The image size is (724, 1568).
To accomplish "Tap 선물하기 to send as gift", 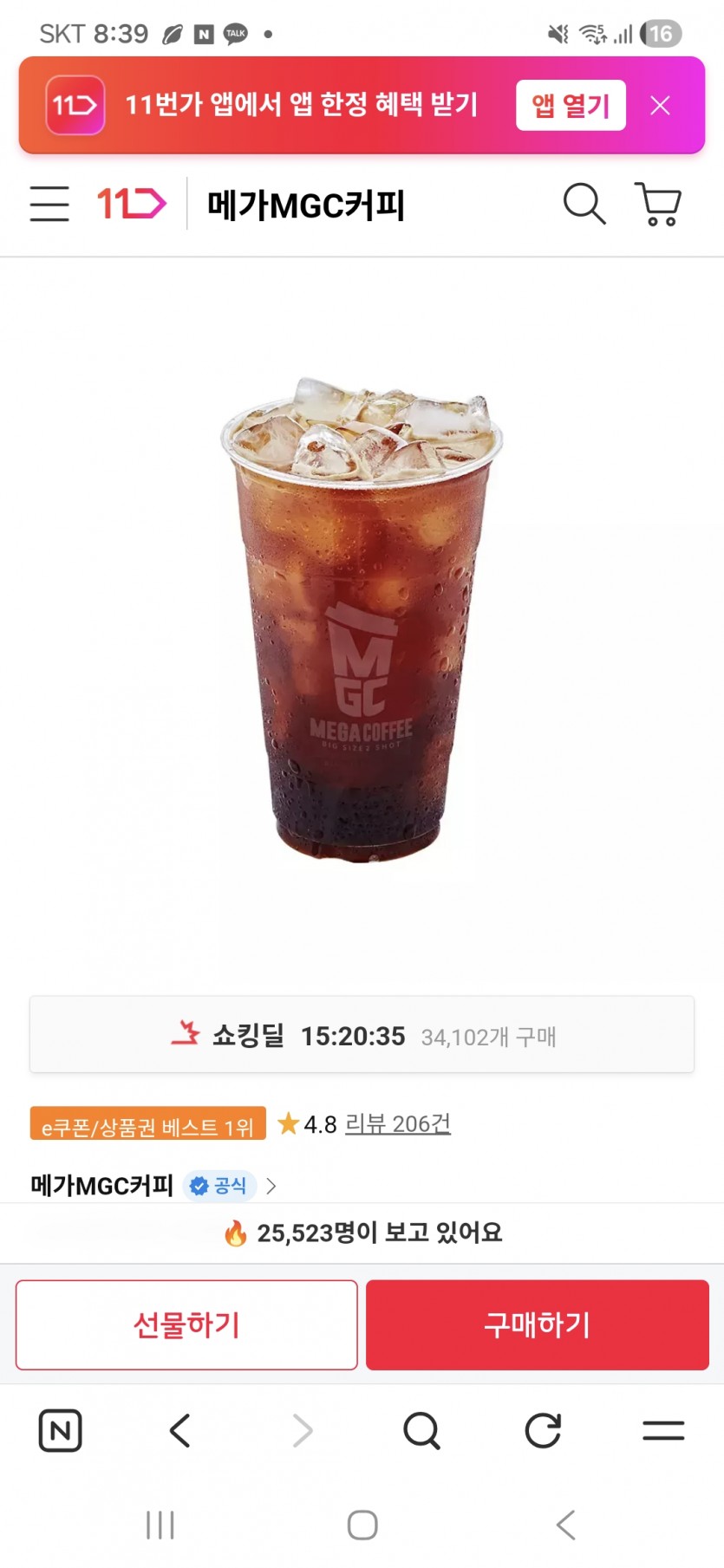I will (186, 1324).
